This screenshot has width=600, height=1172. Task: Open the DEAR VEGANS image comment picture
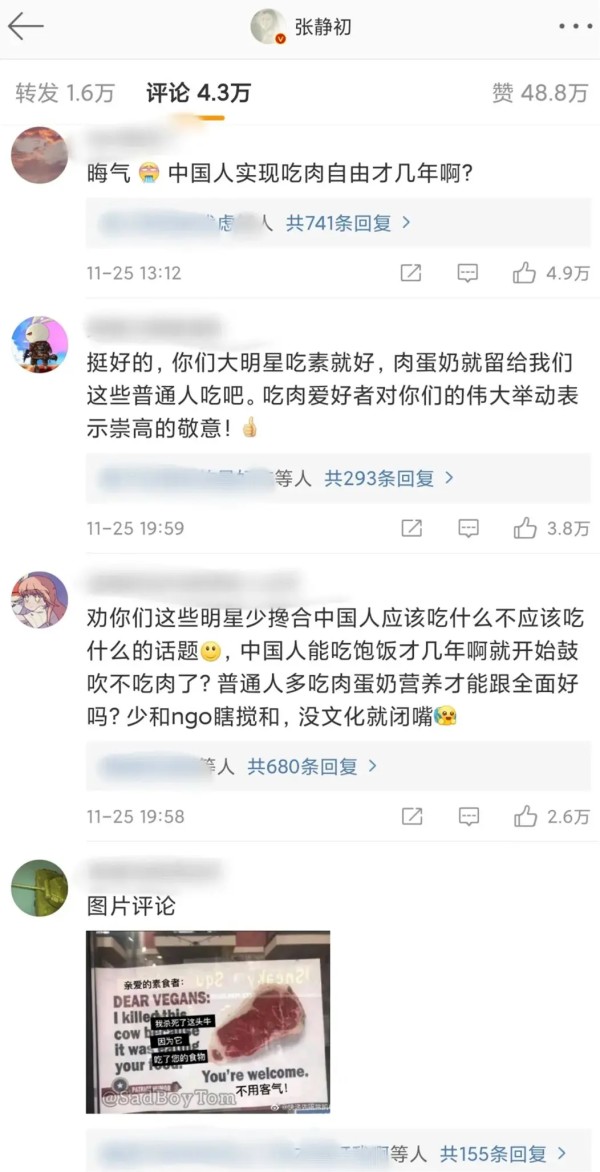tap(208, 1022)
